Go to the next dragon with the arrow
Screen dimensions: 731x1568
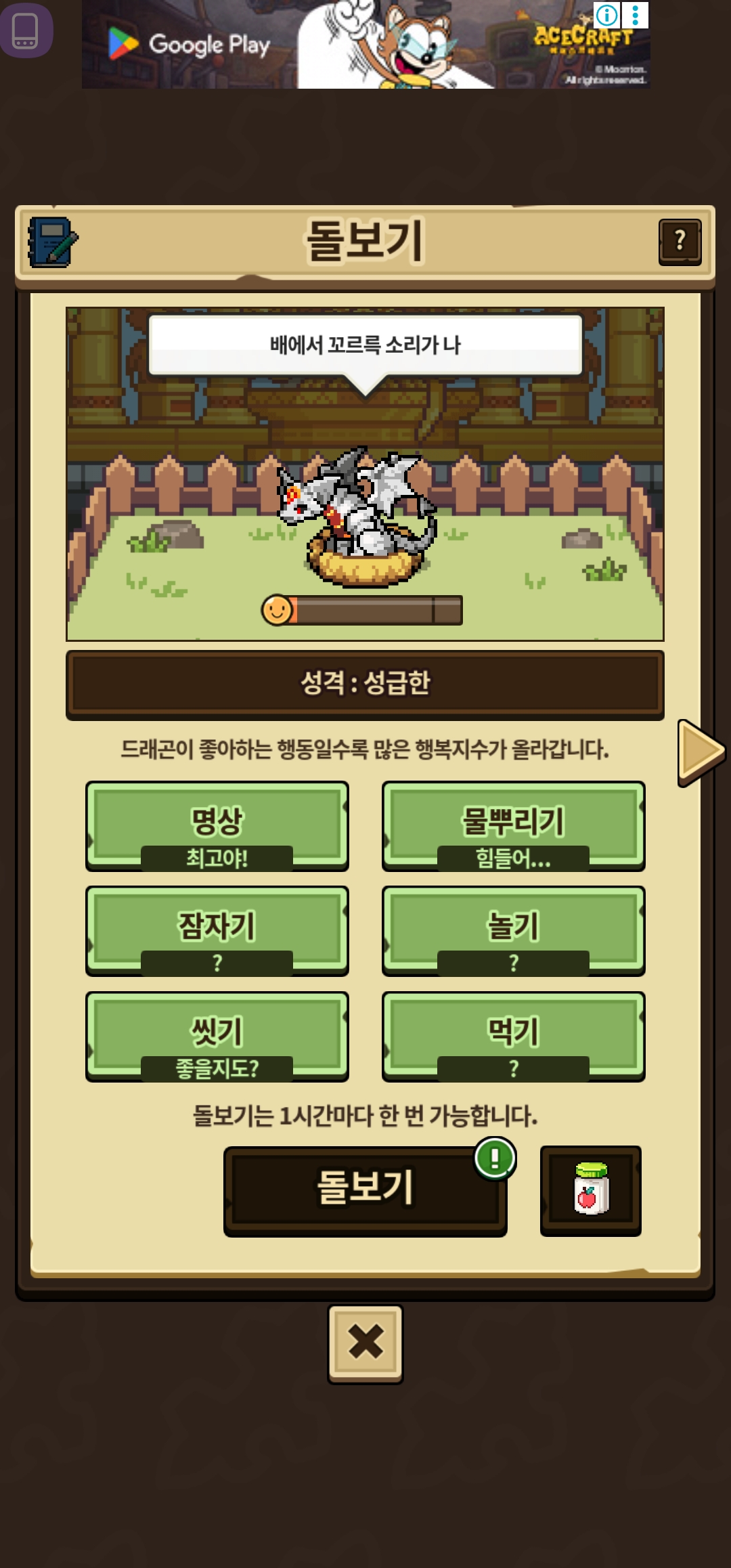(701, 752)
